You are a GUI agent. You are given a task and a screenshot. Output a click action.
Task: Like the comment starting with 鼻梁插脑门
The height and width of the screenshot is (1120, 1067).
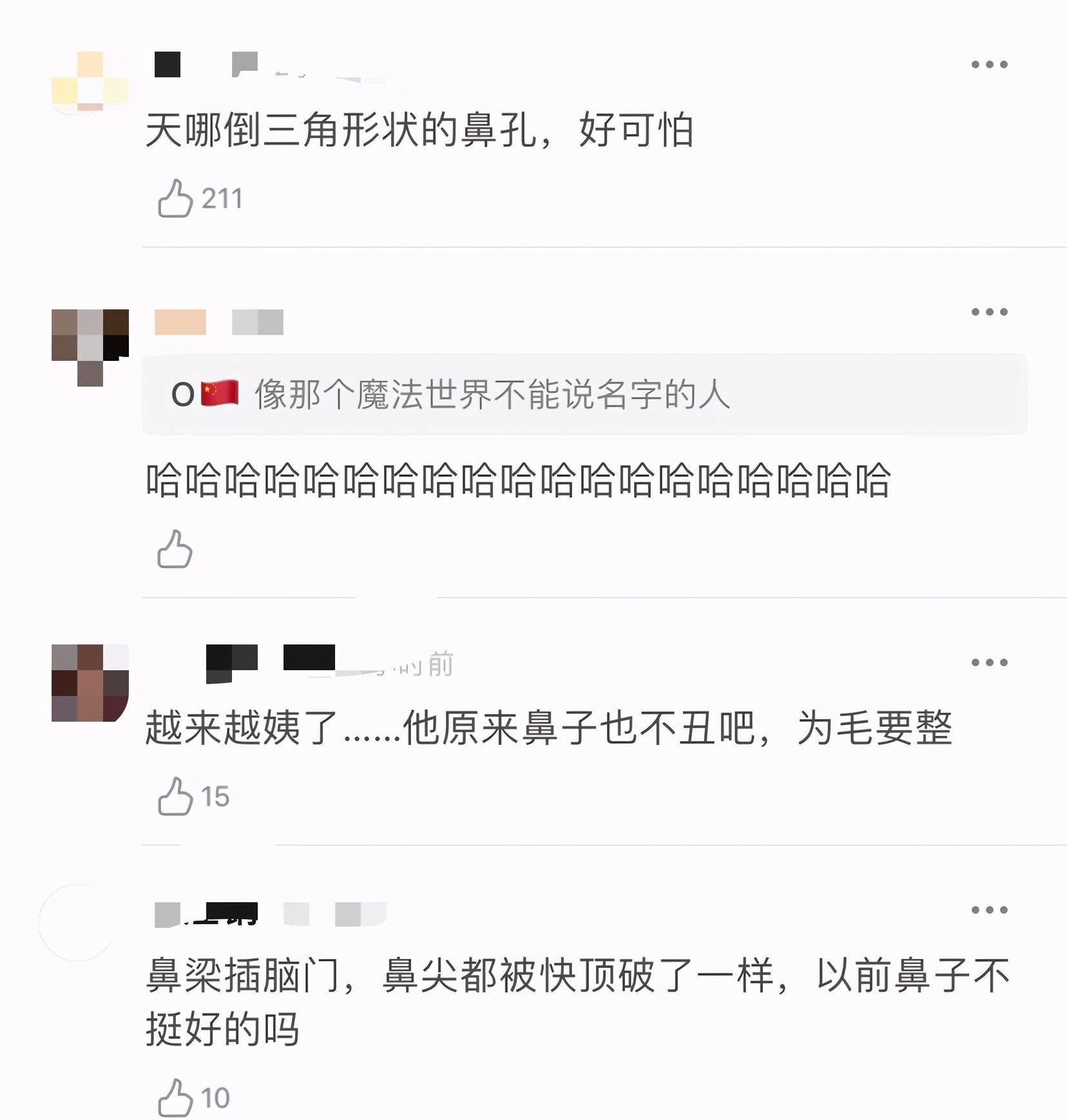point(175,1097)
